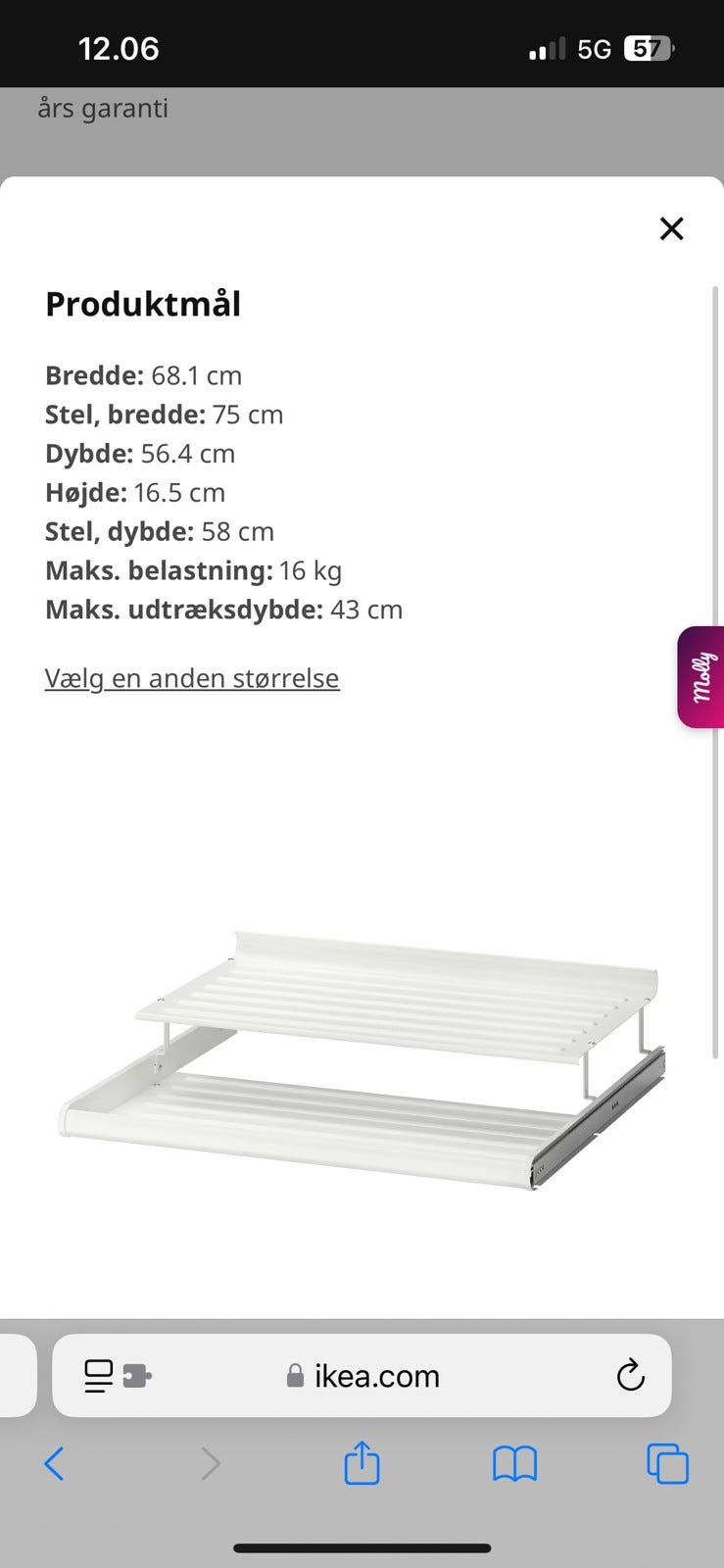Tap the Produktmål heading
Image resolution: width=724 pixels, height=1568 pixels.
[143, 303]
